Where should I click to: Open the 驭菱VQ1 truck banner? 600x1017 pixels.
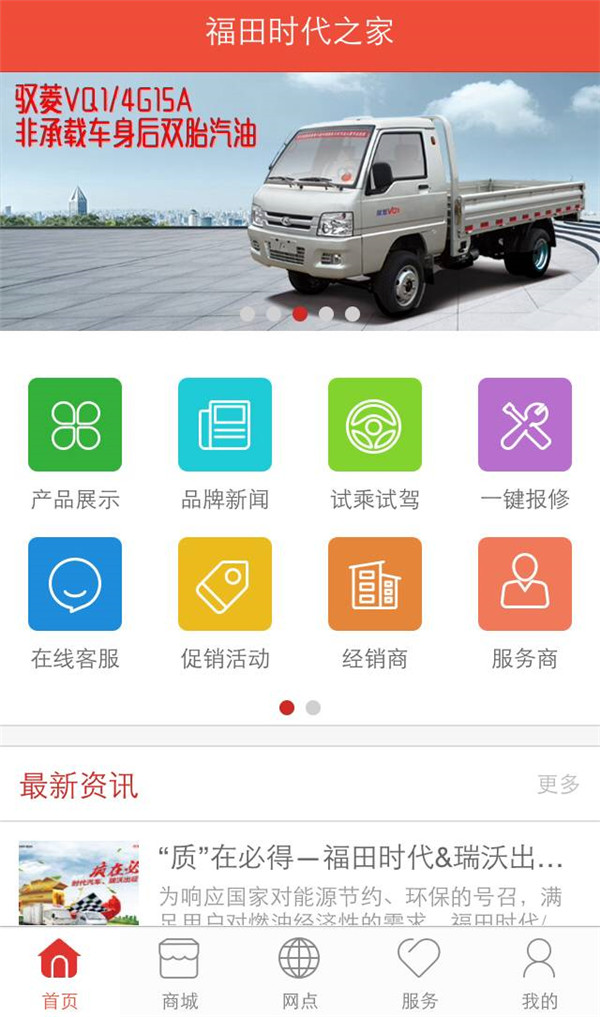click(300, 200)
